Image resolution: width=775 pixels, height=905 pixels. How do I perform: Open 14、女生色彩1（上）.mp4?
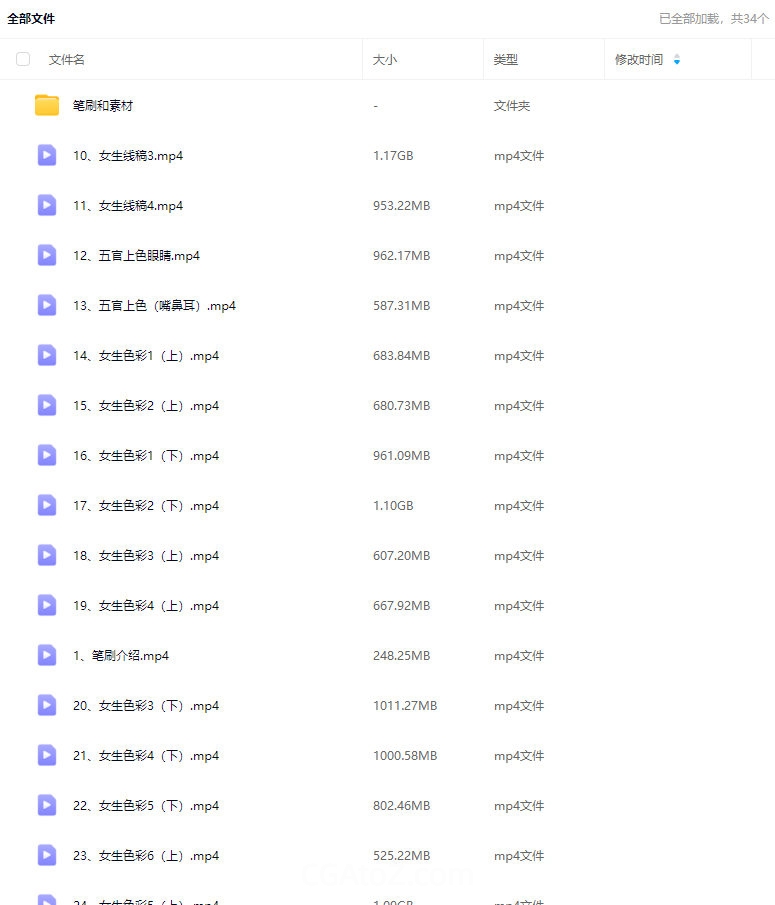[x=146, y=356]
